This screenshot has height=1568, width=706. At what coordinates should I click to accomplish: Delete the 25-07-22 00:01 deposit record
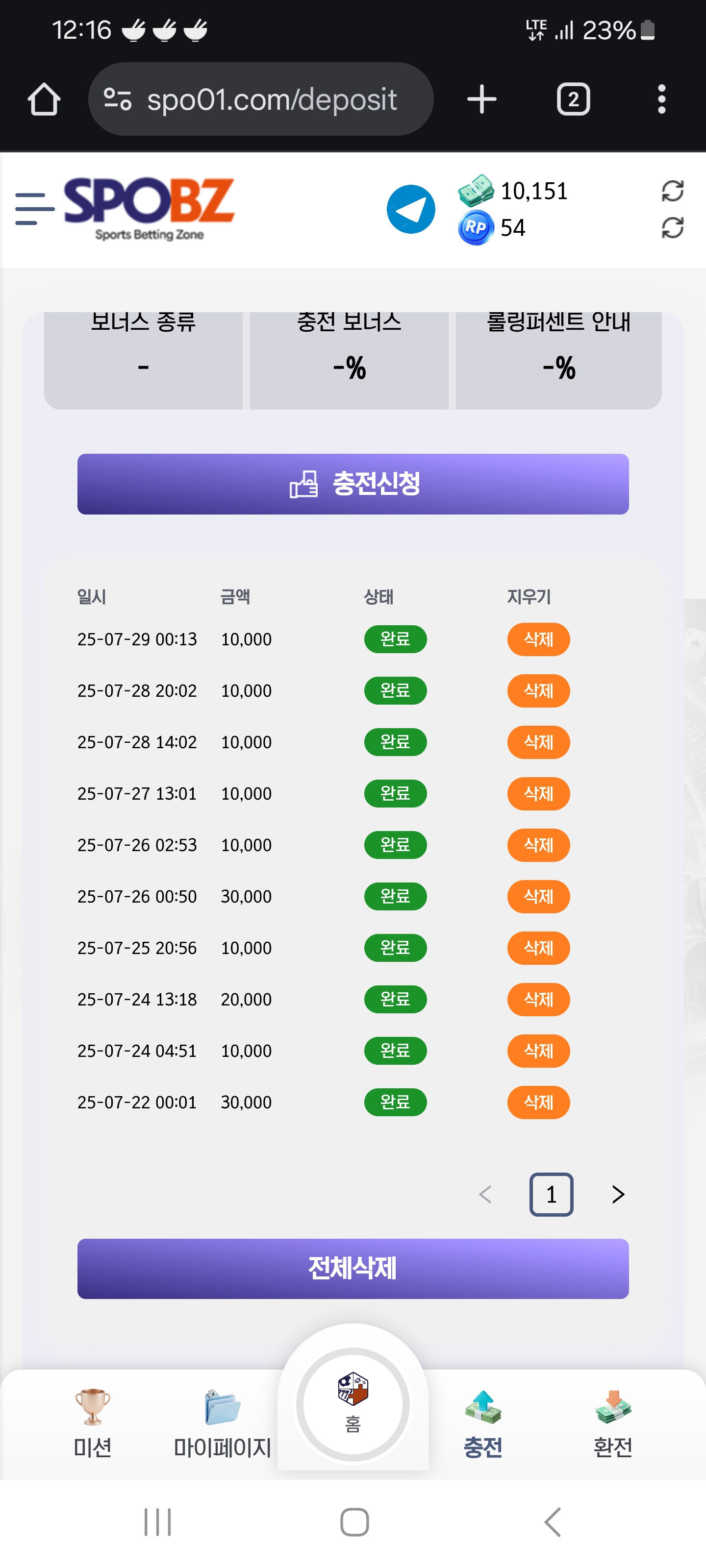tap(538, 1102)
